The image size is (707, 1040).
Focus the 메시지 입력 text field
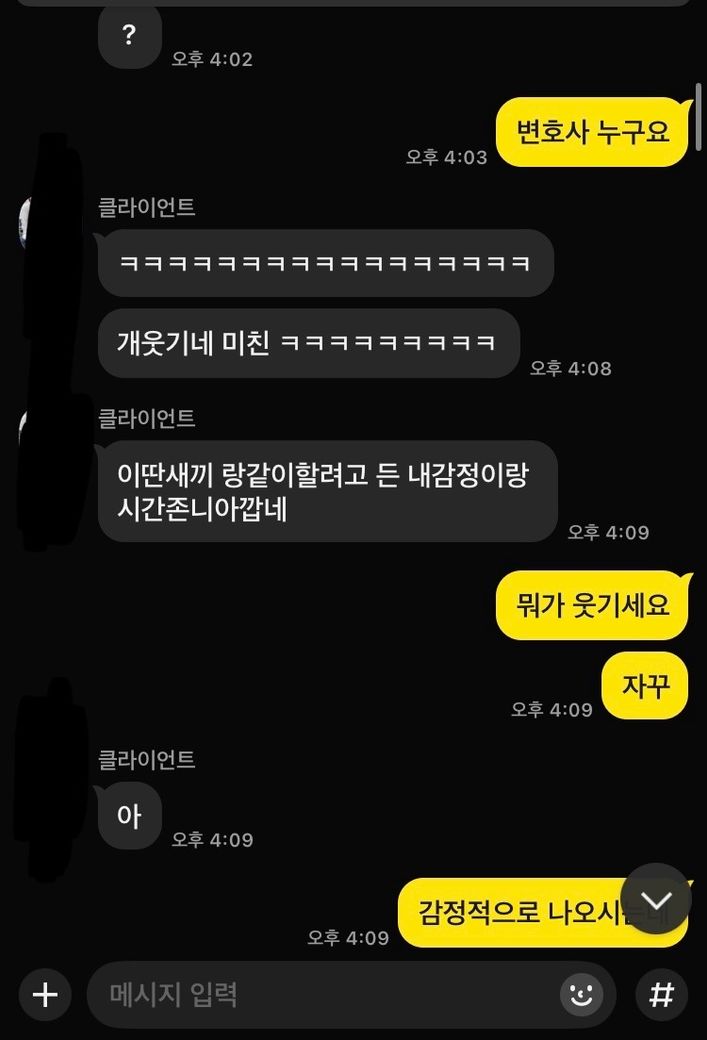[x=320, y=994]
